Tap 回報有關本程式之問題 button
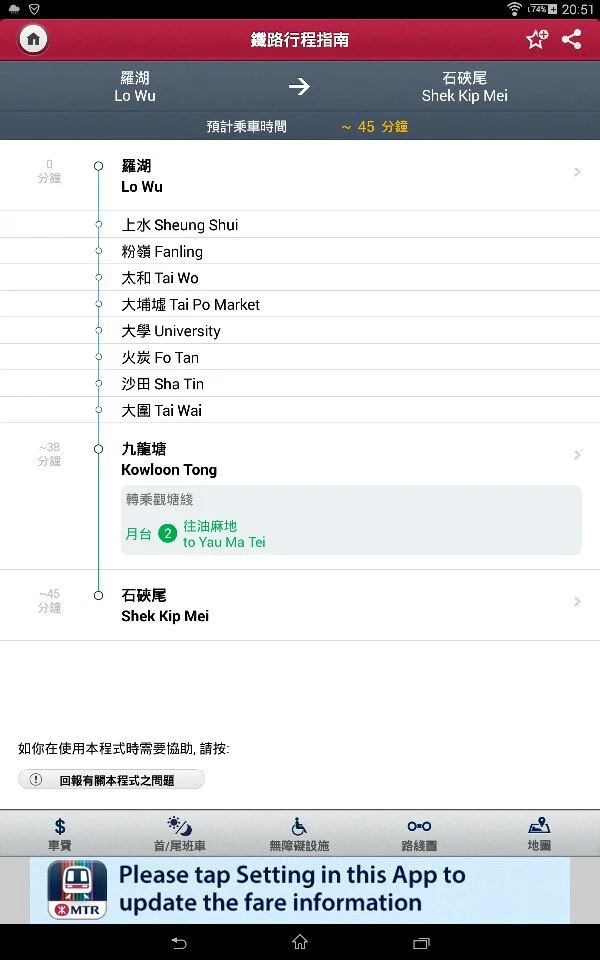This screenshot has height=960, width=600. coord(111,780)
